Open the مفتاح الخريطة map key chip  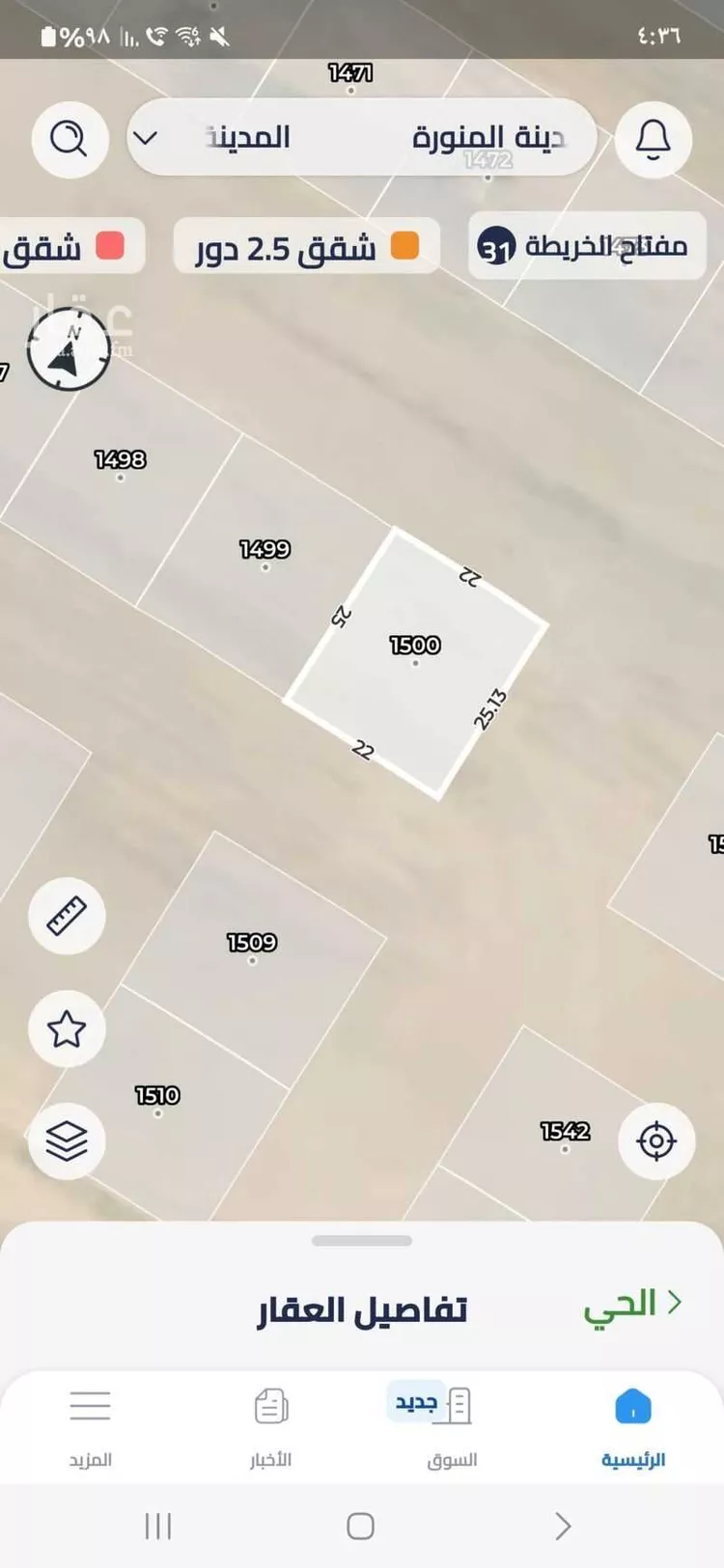tap(587, 247)
